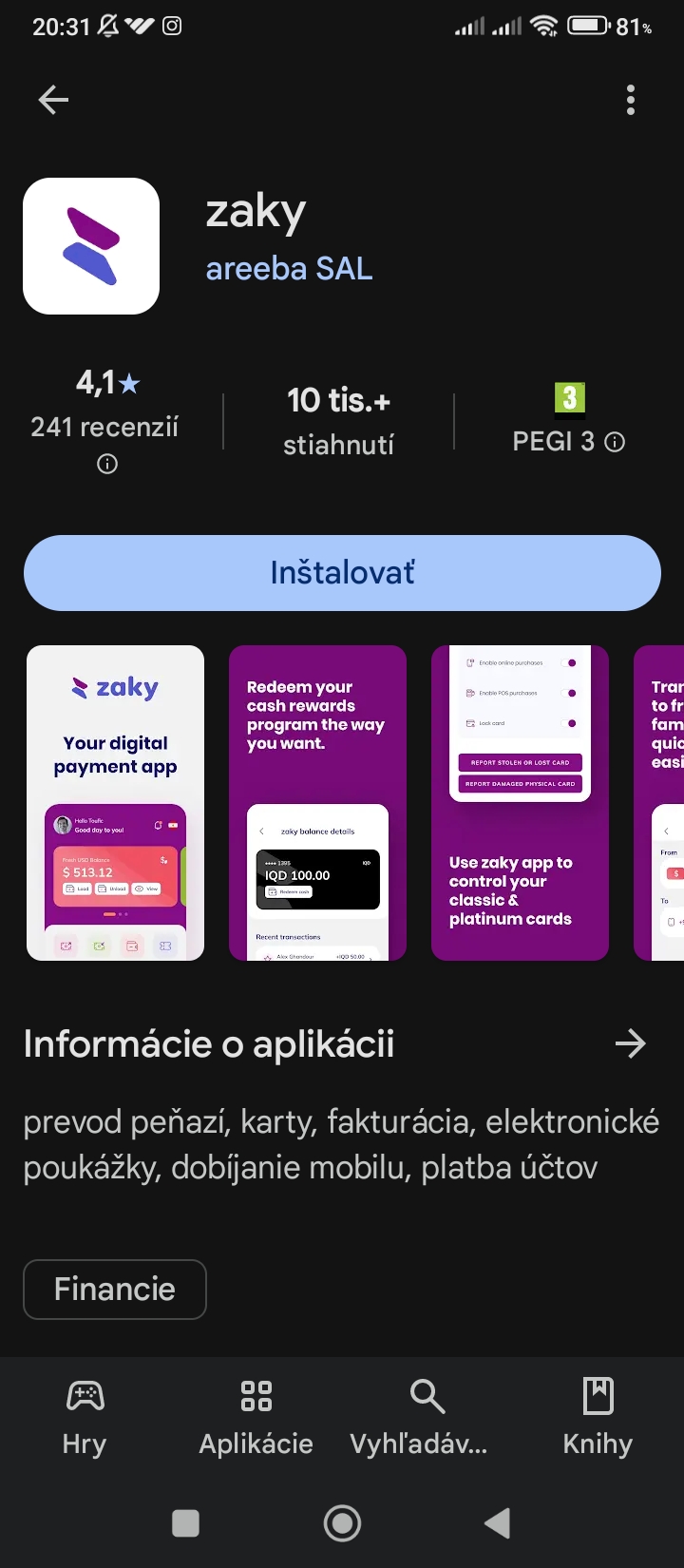684x1568 pixels.
Task: Tap Inštalovať to install zaky
Action: tap(342, 573)
